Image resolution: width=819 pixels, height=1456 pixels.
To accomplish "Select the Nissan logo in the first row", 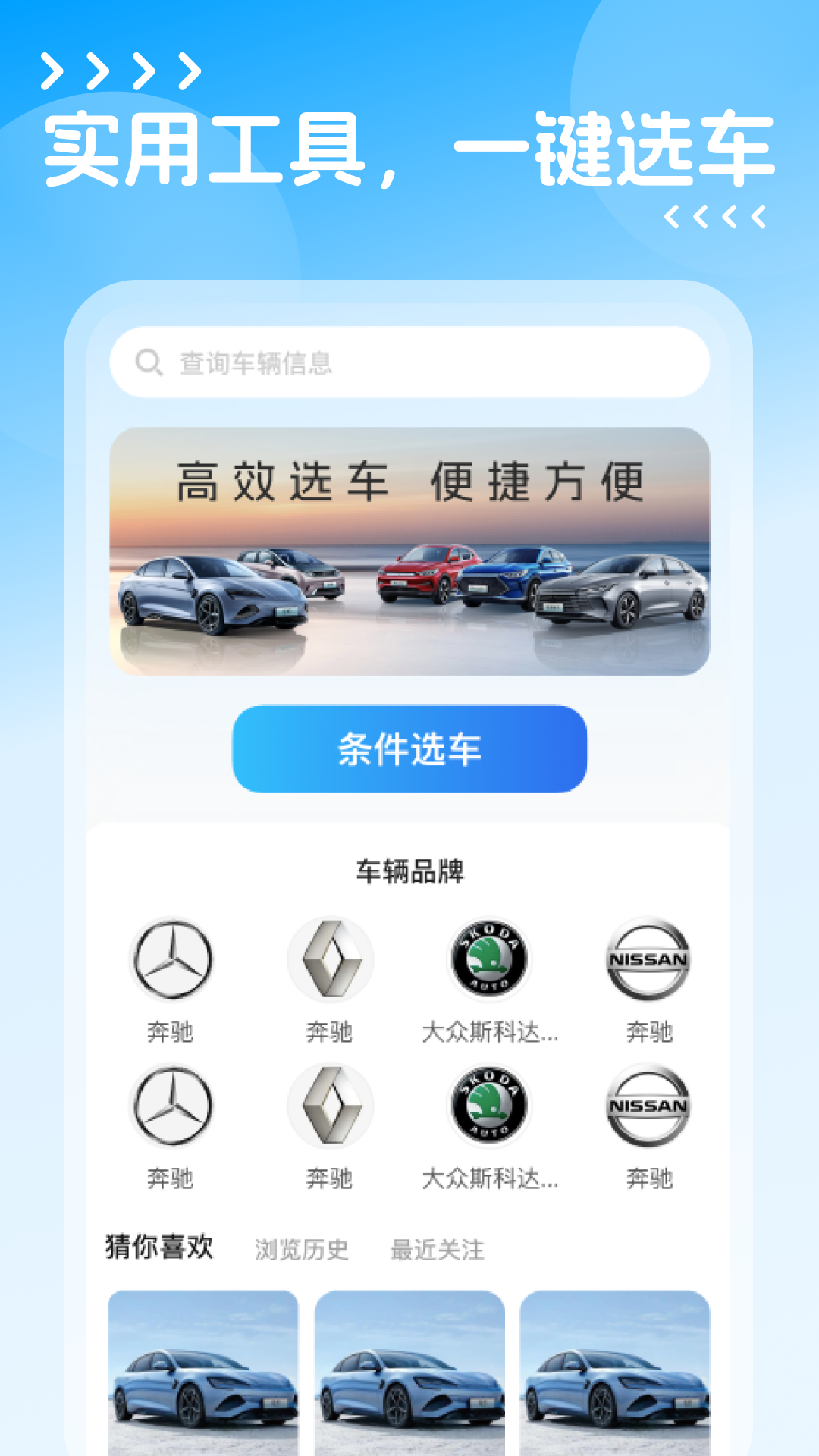I will pos(648,961).
